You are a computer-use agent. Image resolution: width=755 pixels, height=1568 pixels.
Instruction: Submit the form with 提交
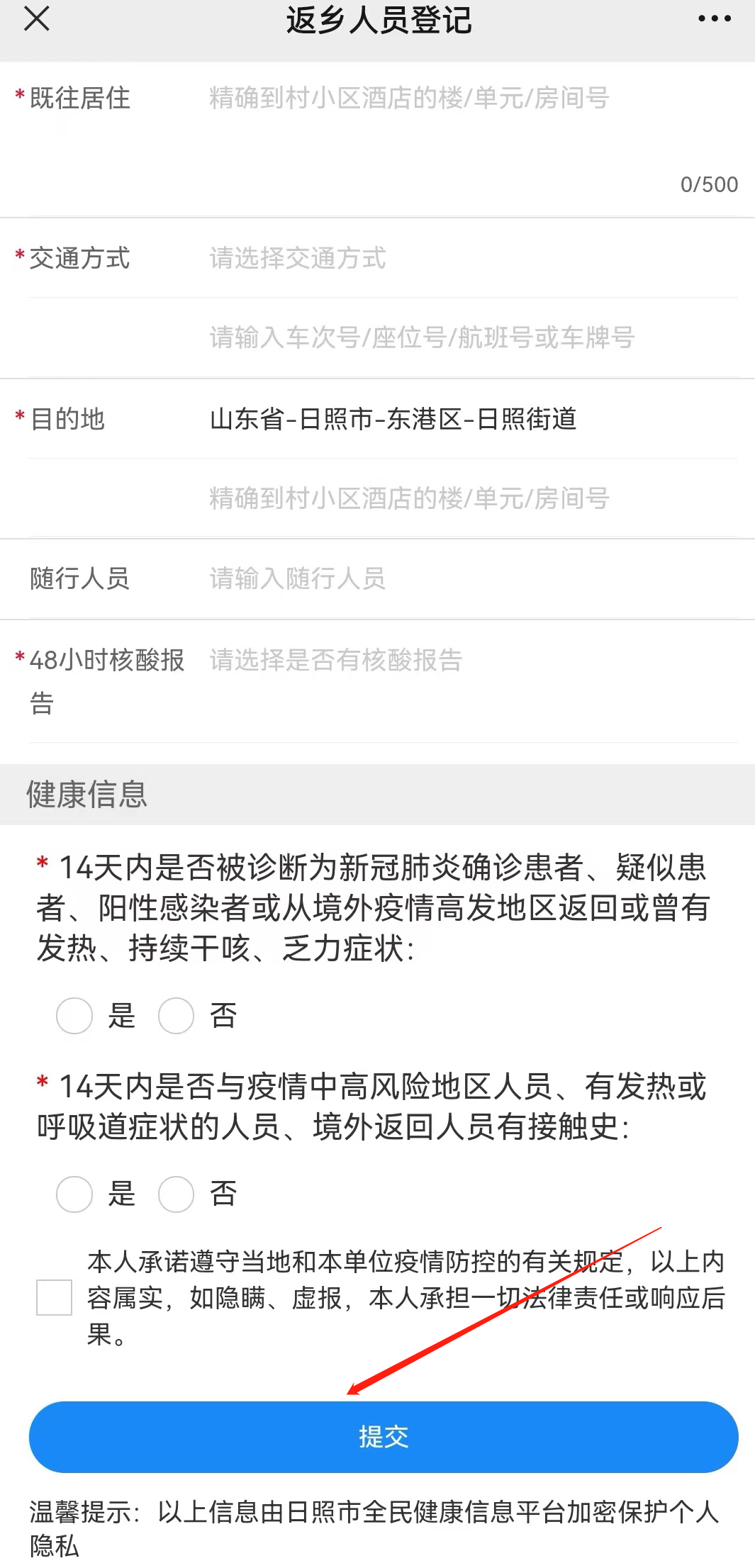[383, 1437]
